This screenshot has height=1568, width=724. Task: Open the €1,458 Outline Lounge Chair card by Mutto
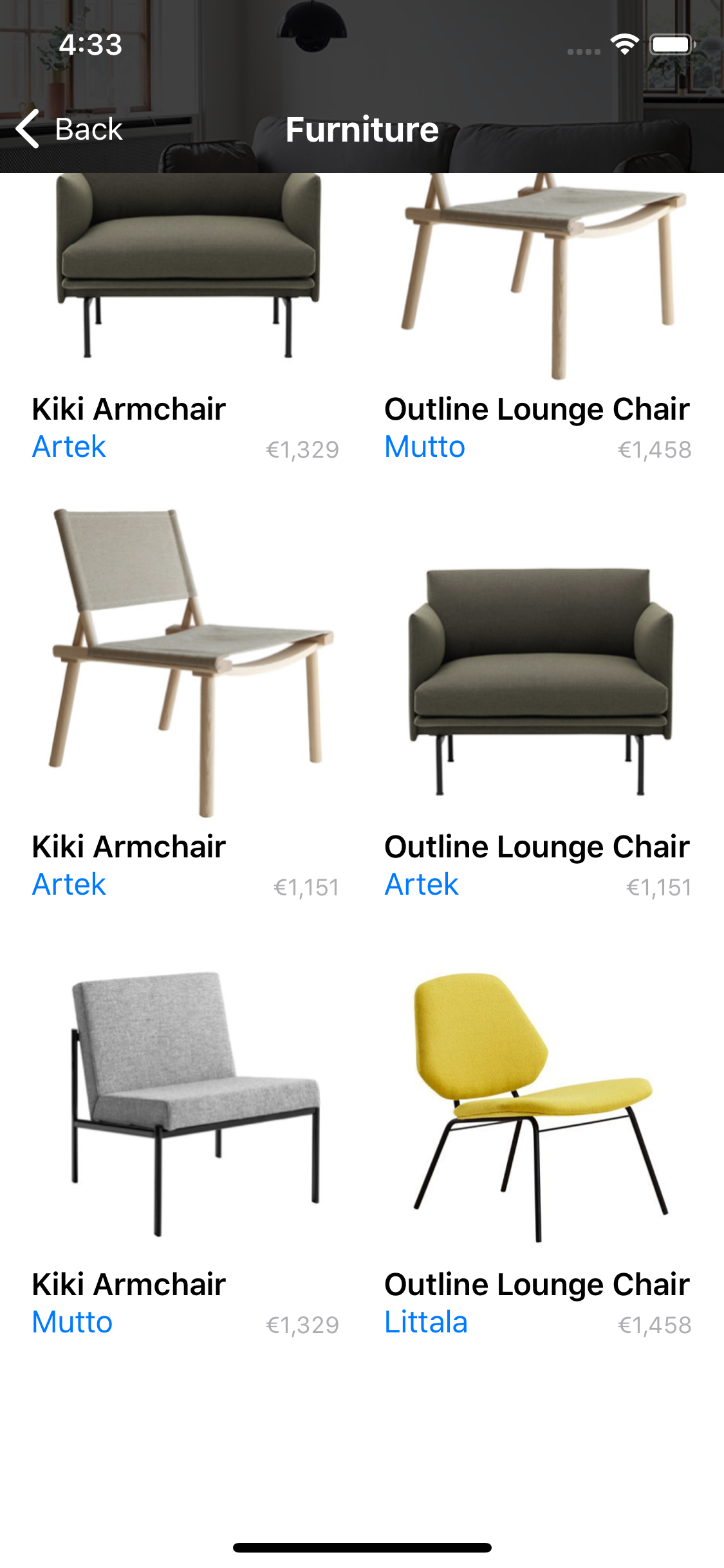coord(538,319)
